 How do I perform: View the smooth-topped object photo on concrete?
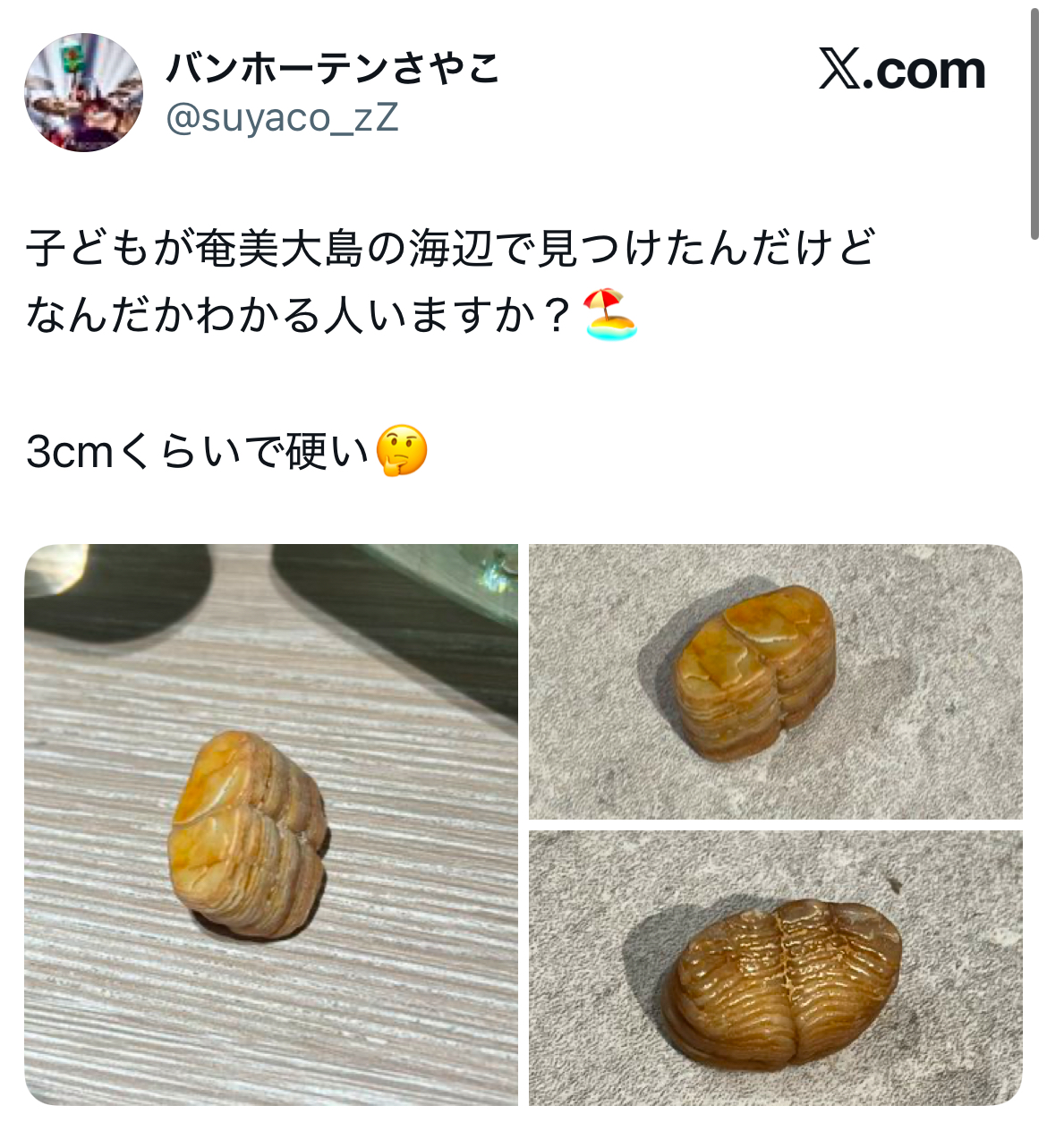coord(775,681)
